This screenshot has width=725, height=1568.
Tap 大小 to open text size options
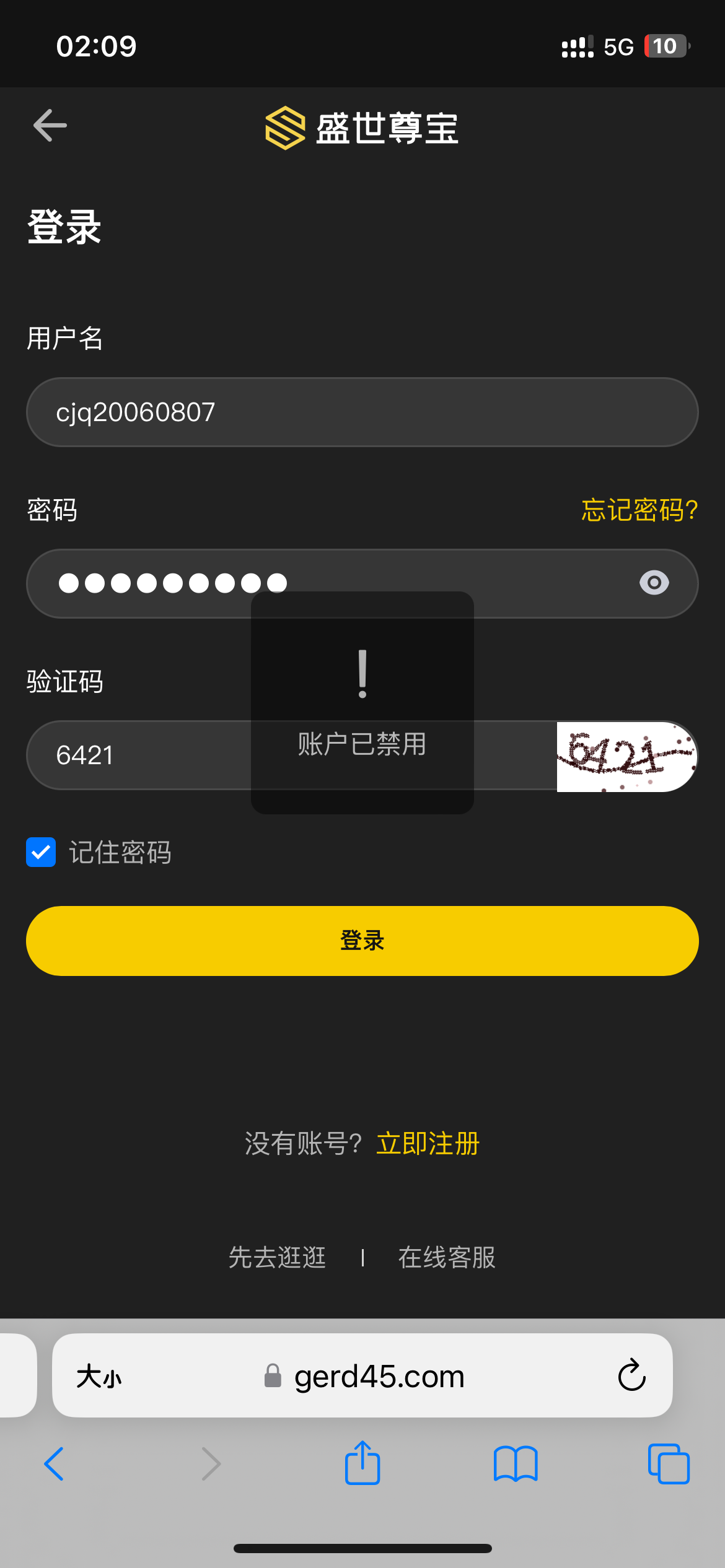[99, 1377]
